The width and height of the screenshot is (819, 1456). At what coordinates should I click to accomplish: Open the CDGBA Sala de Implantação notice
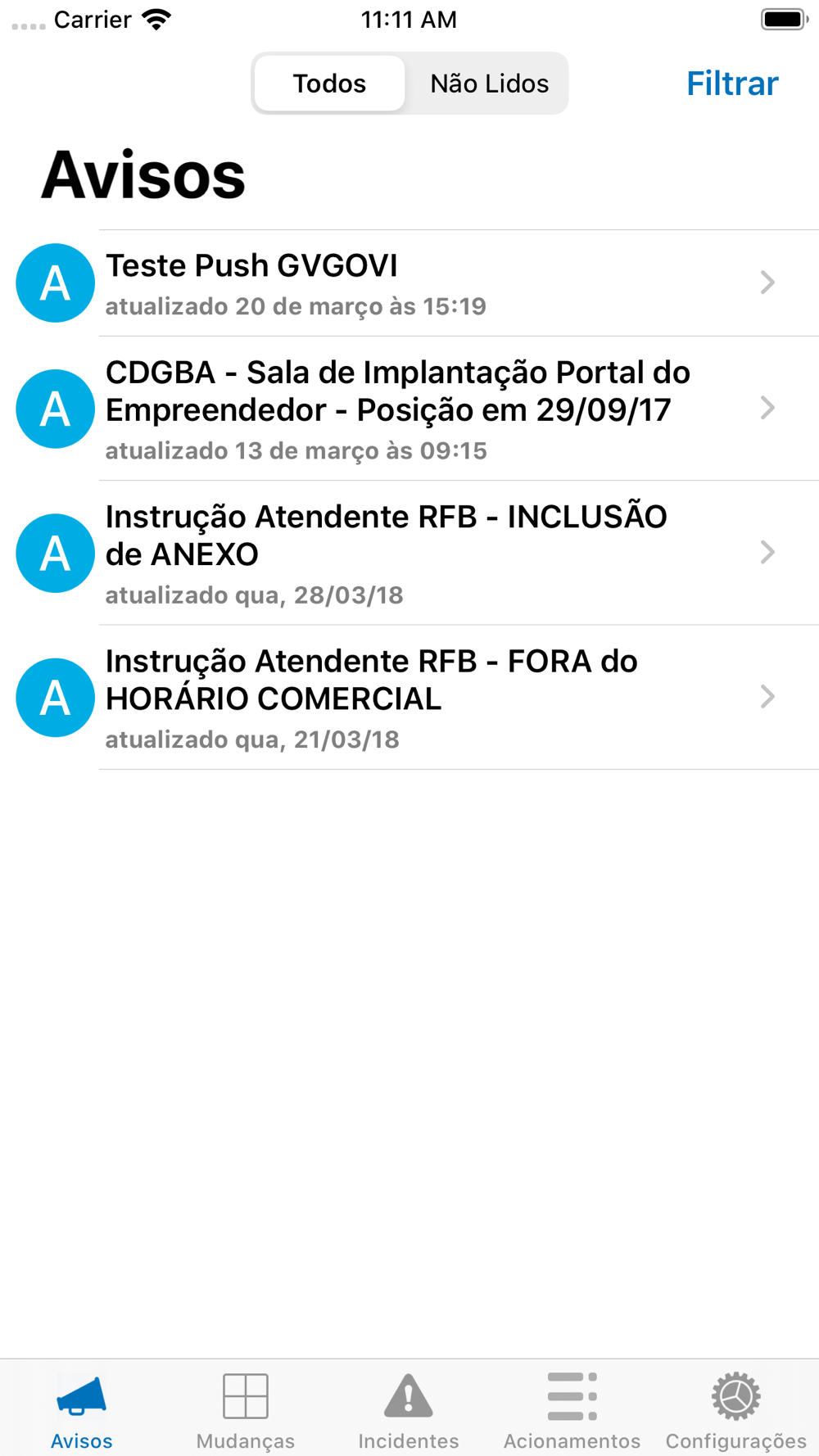pyautogui.click(x=409, y=409)
